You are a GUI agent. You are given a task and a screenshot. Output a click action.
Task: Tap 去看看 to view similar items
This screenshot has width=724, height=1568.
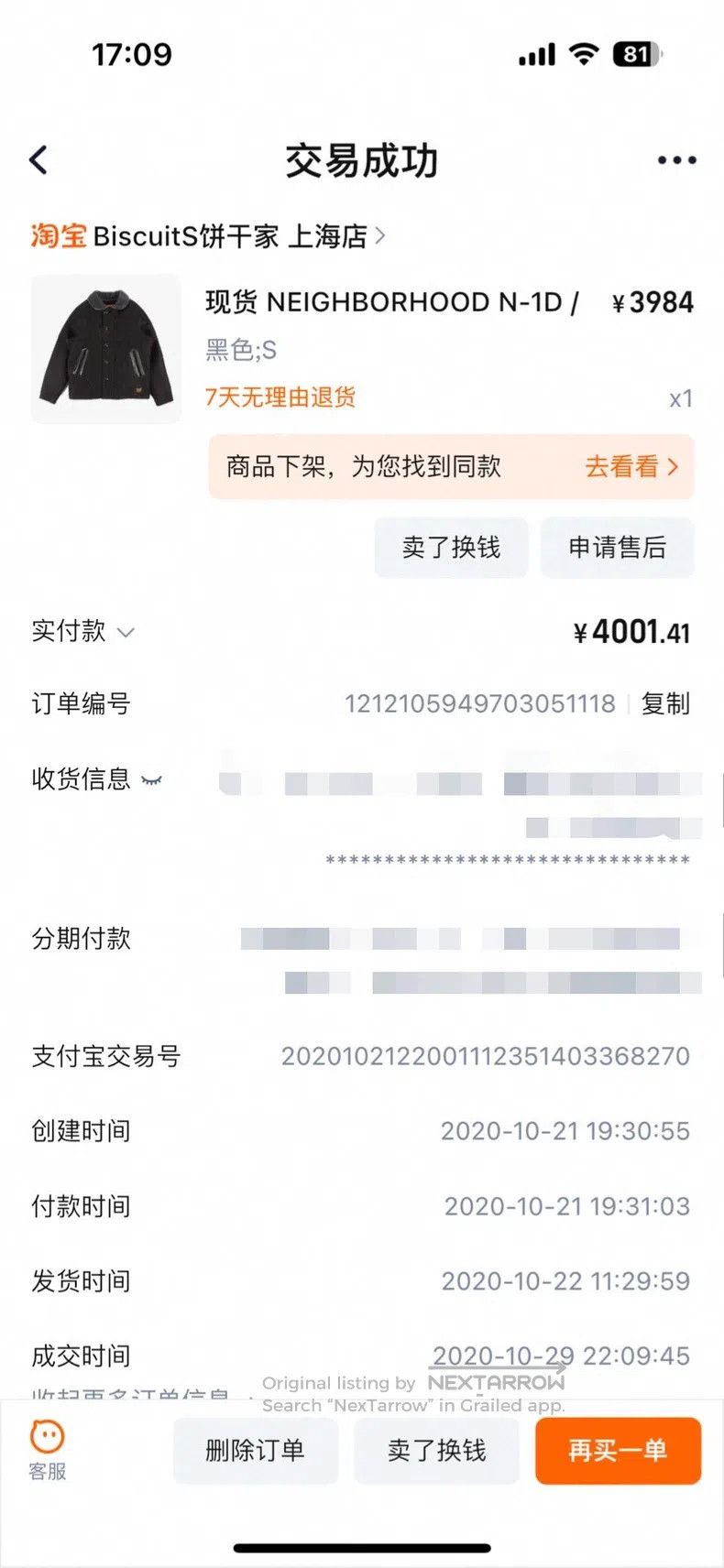(x=631, y=467)
